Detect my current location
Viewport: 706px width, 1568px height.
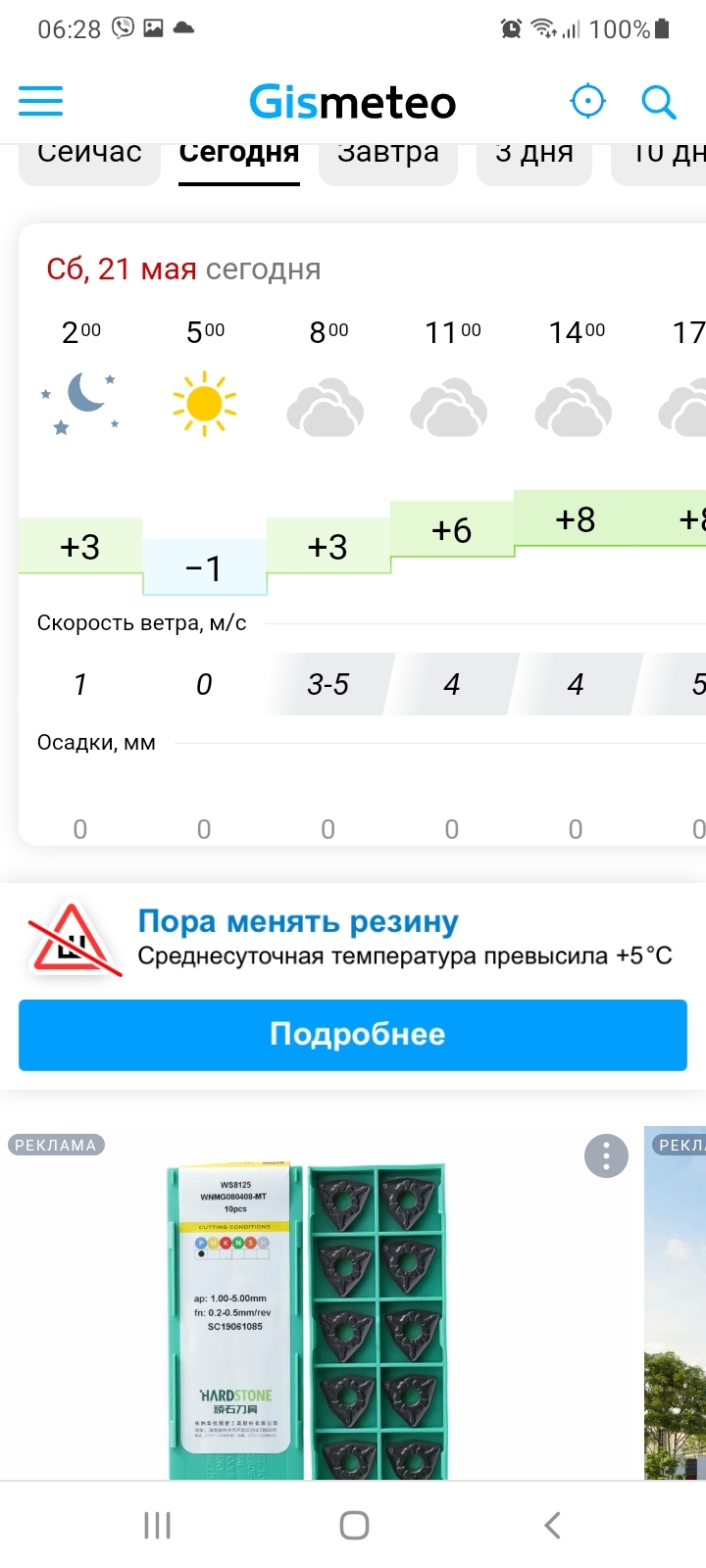[587, 101]
